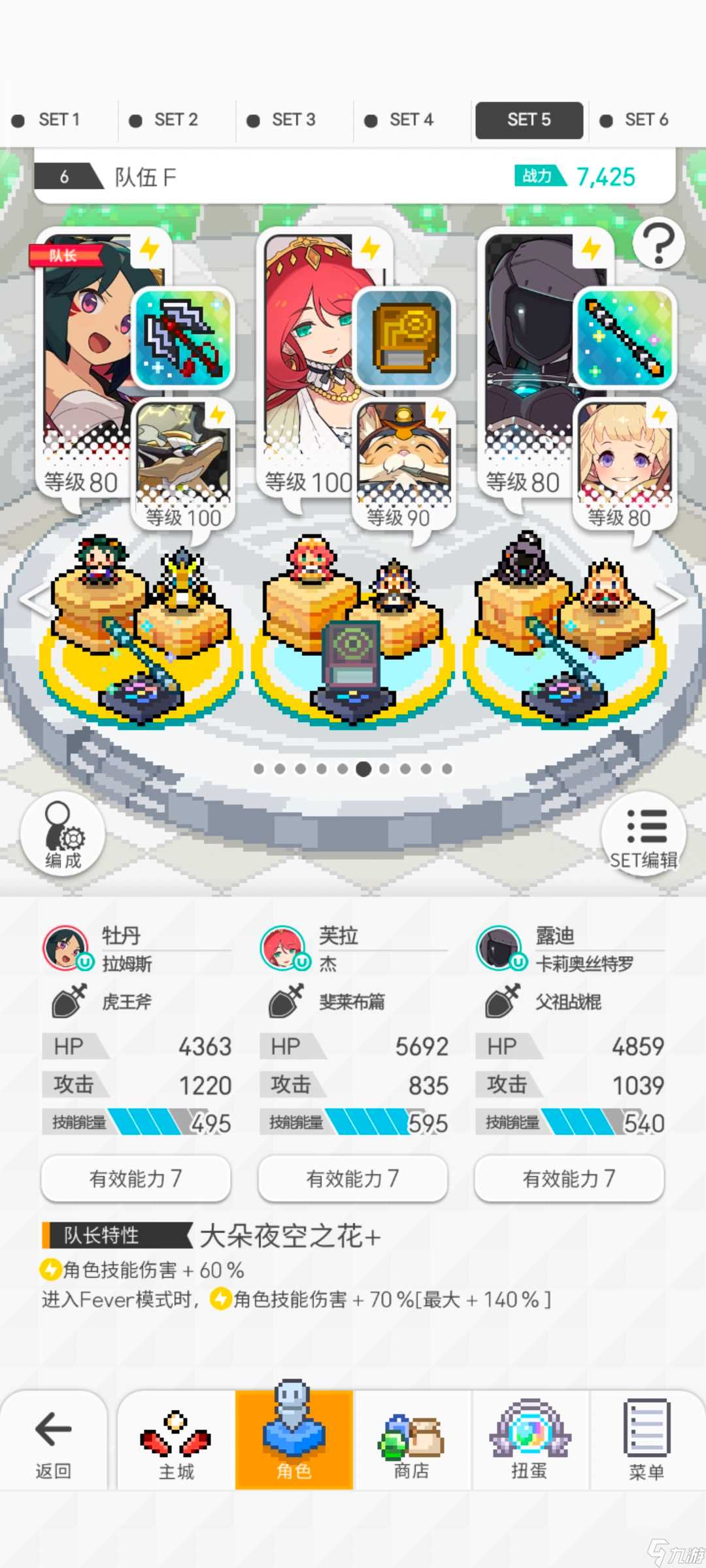The image size is (706, 1568).
Task: Switch to the SET 2 tab
Action: click(175, 120)
